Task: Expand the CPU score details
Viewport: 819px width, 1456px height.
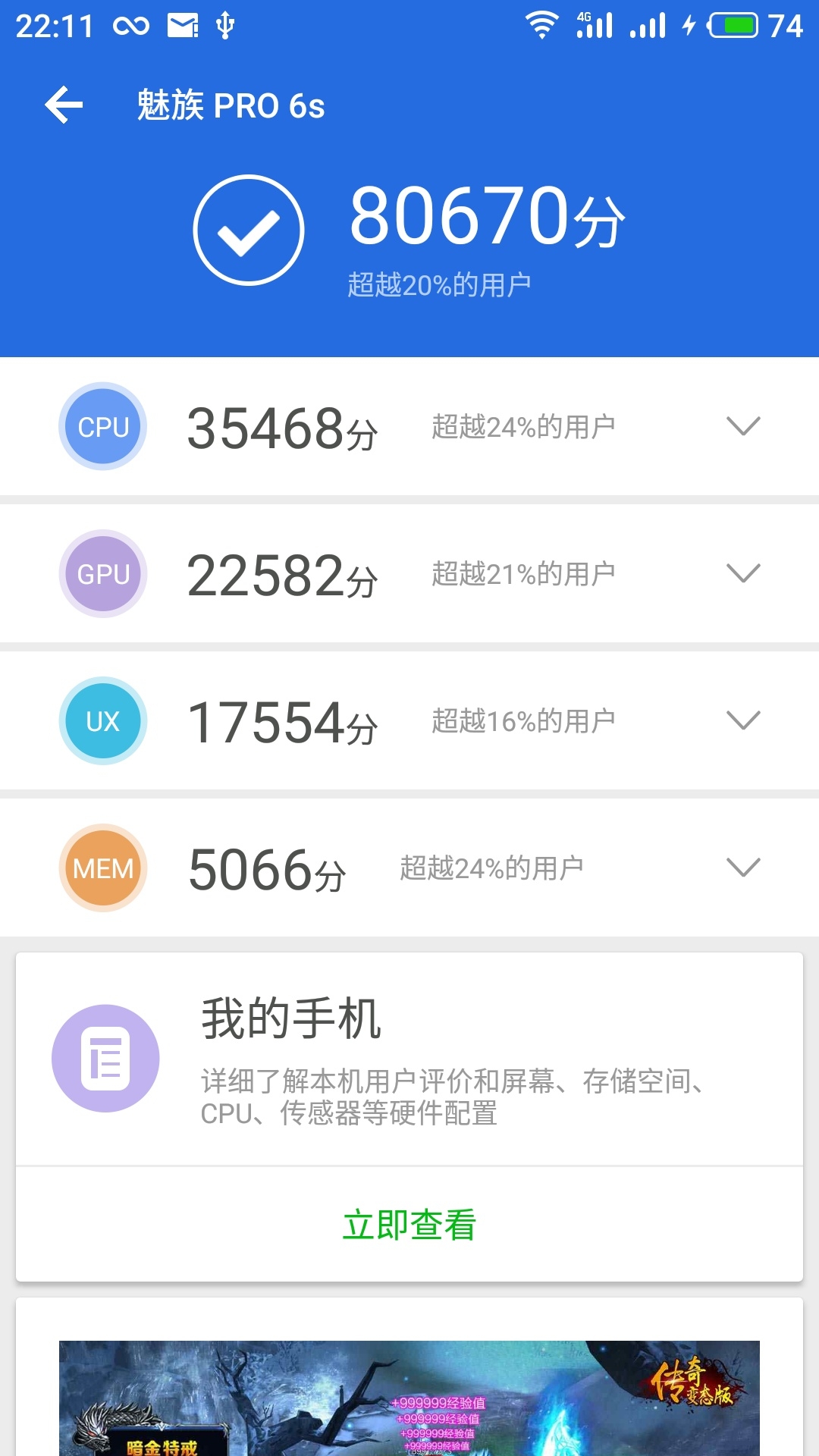Action: click(x=742, y=426)
